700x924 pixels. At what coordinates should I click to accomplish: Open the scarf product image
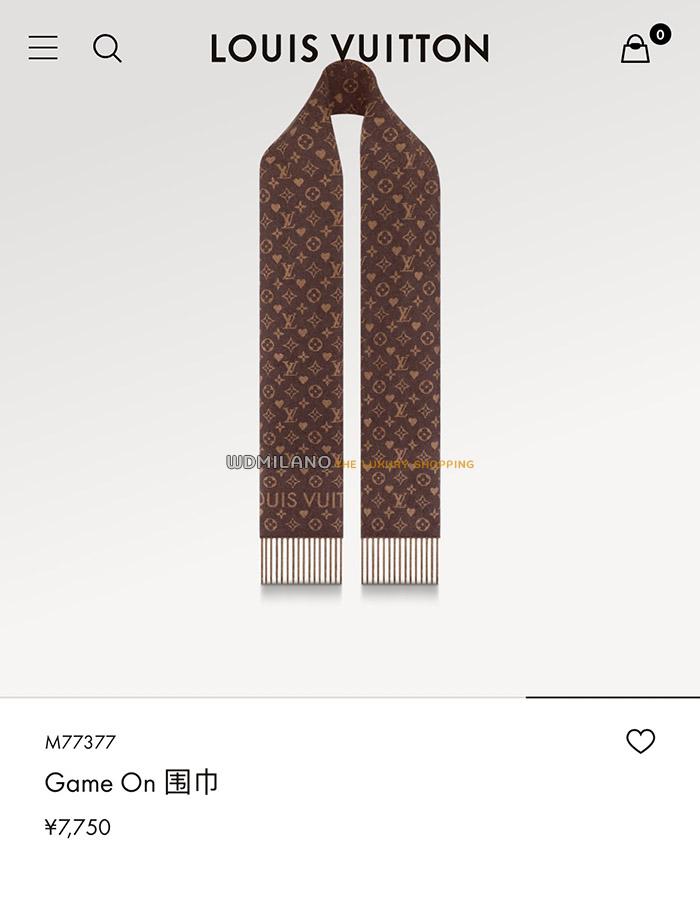point(350,330)
